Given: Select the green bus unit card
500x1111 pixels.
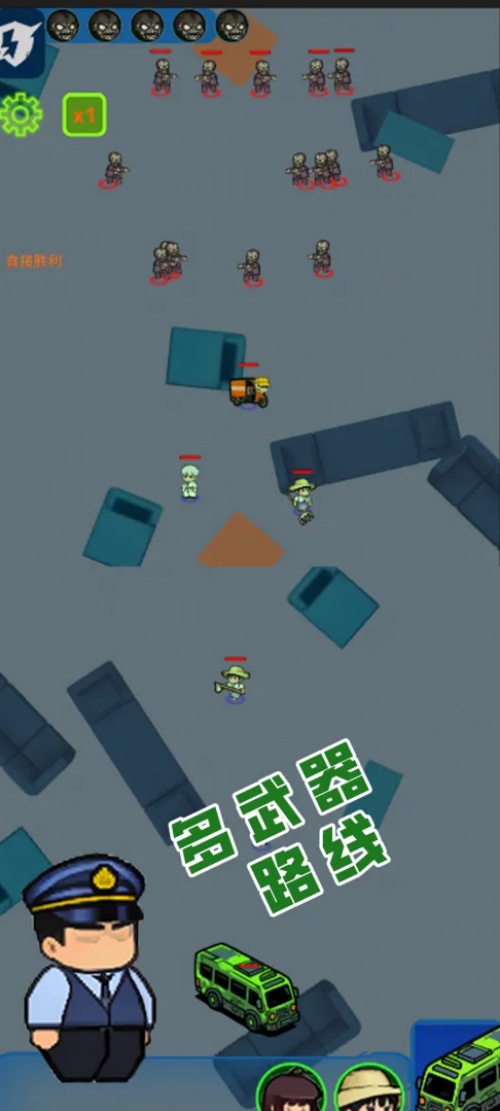Looking at the screenshot, I should click(457, 1066).
